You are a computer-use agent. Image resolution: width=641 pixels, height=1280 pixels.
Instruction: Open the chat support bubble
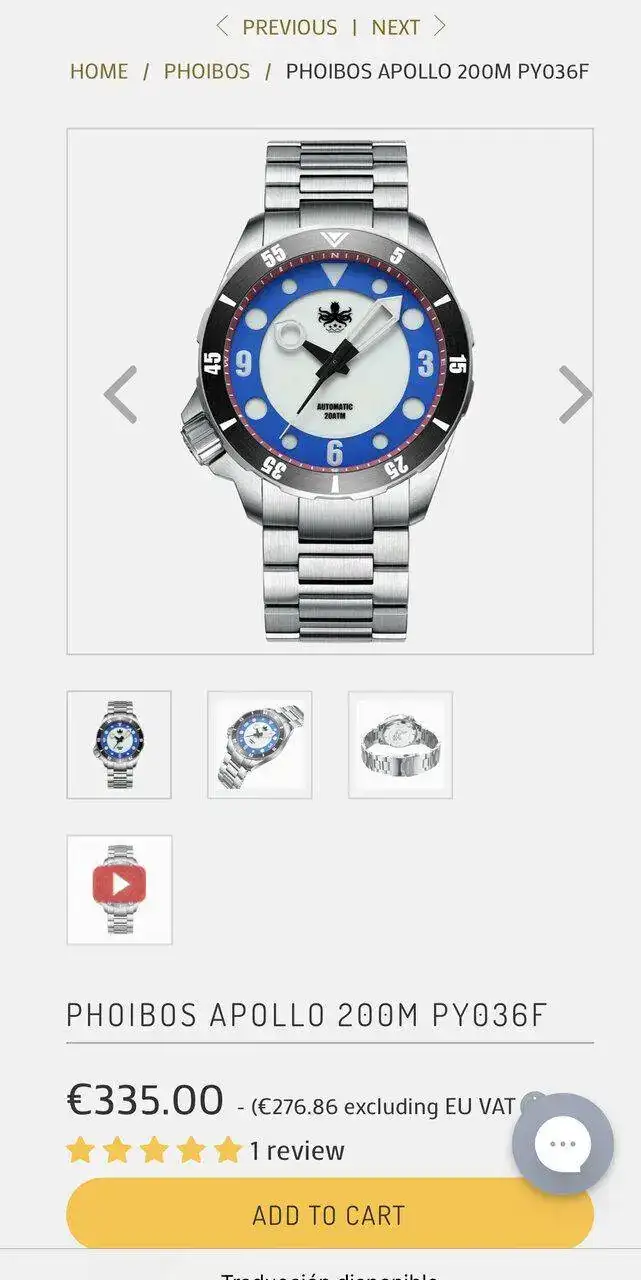[x=563, y=1144]
